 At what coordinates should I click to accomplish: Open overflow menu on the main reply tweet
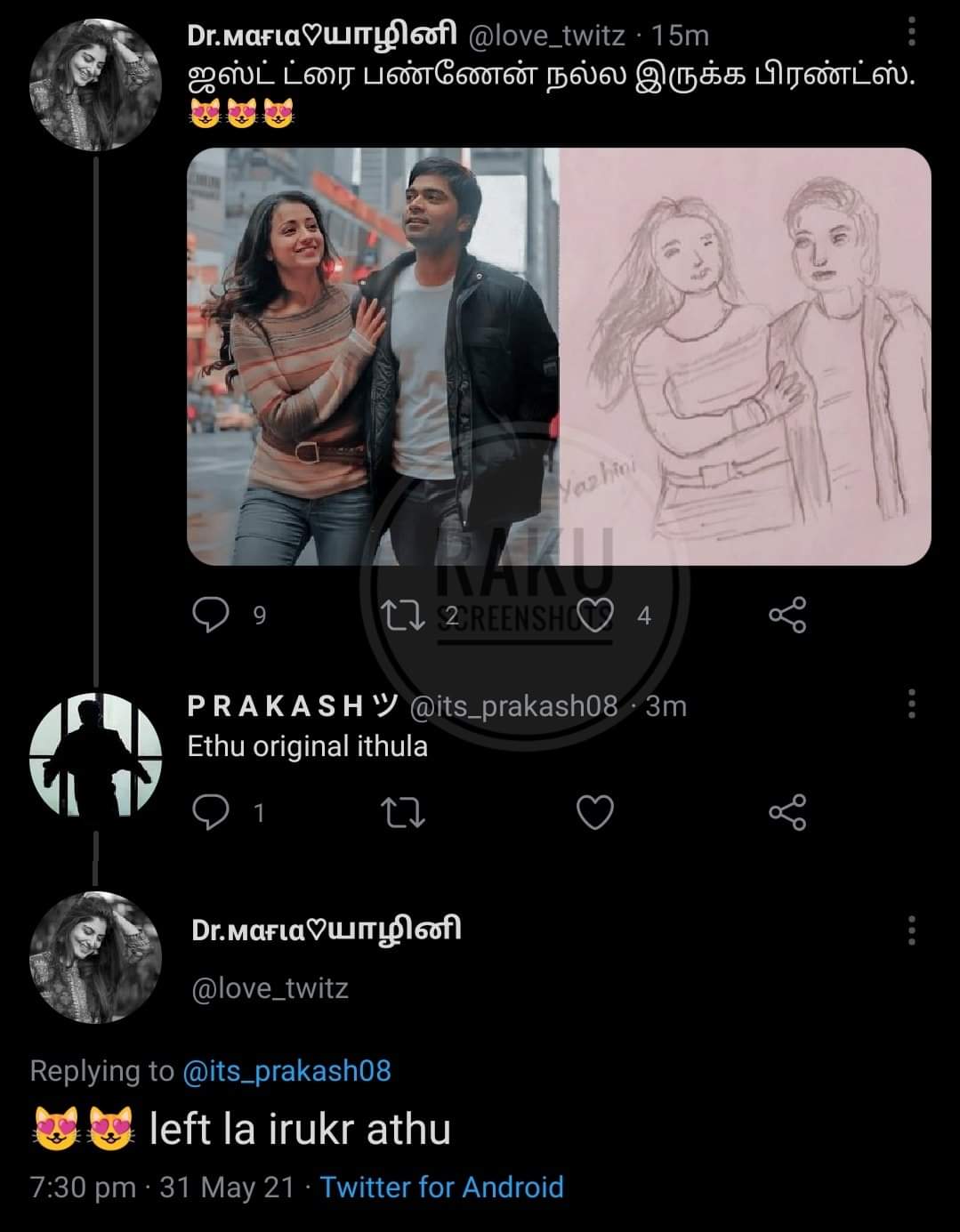[911, 930]
